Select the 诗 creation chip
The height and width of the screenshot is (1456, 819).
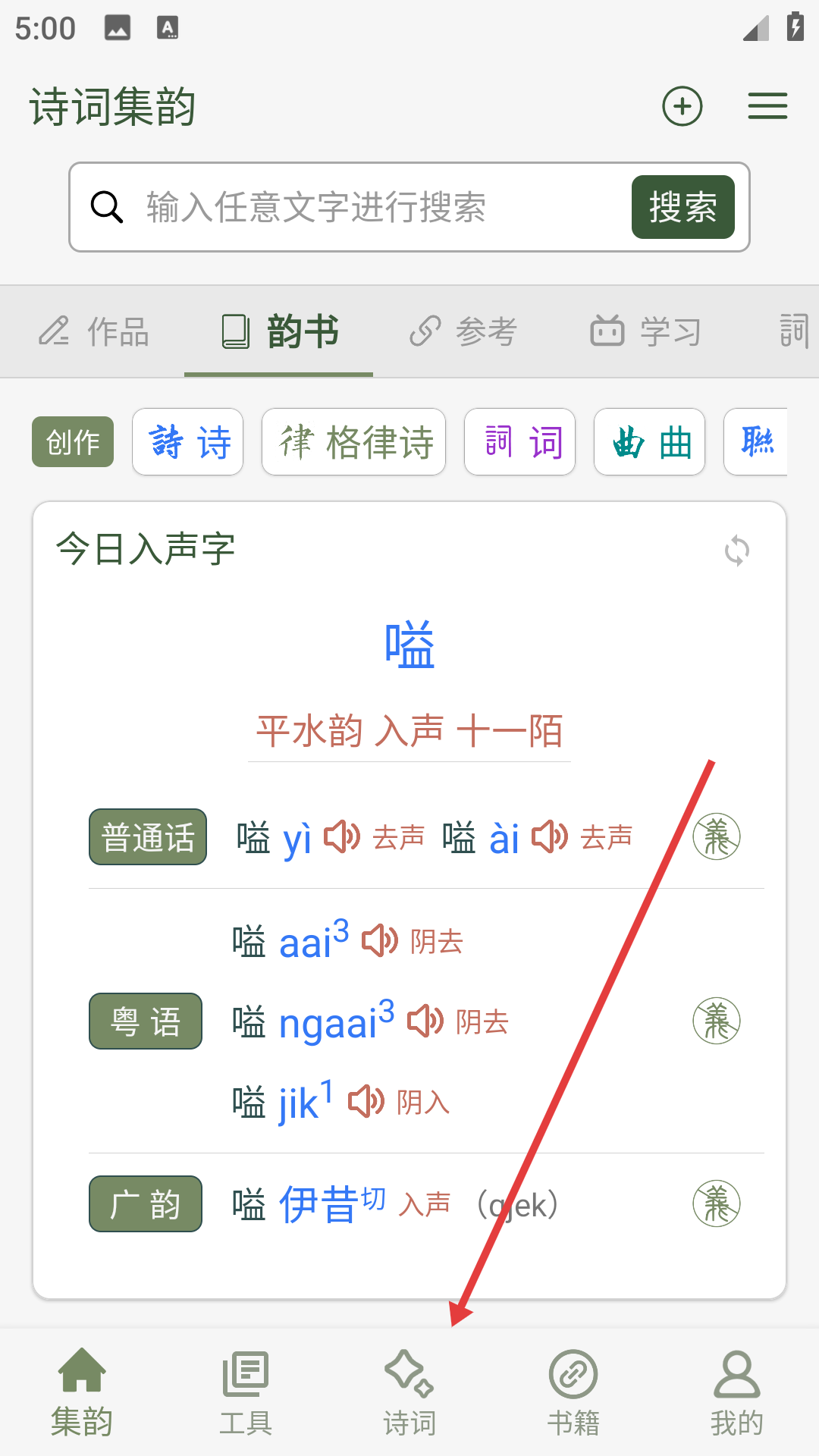[x=187, y=442]
